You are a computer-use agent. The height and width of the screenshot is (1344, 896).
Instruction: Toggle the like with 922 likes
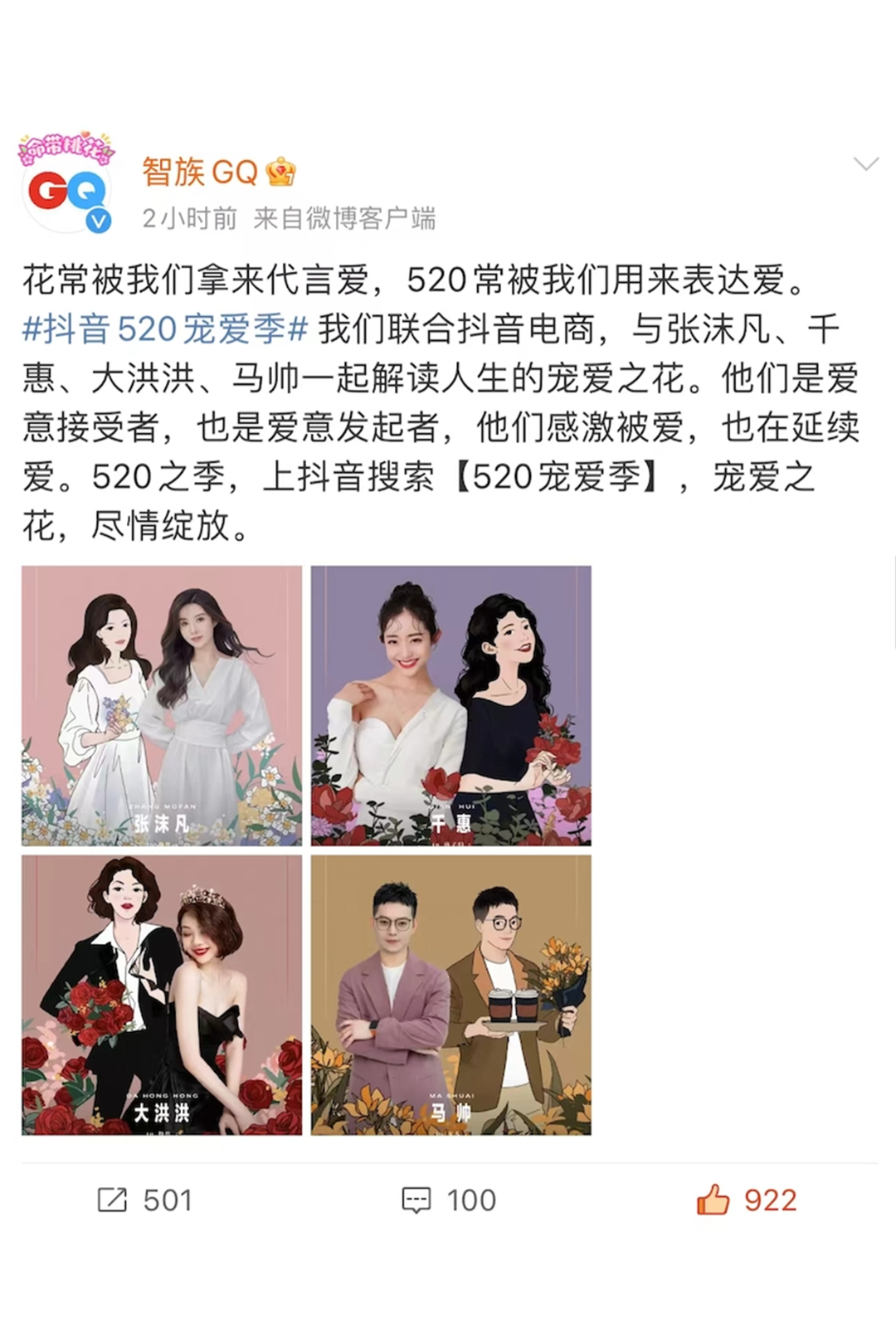(x=746, y=1200)
